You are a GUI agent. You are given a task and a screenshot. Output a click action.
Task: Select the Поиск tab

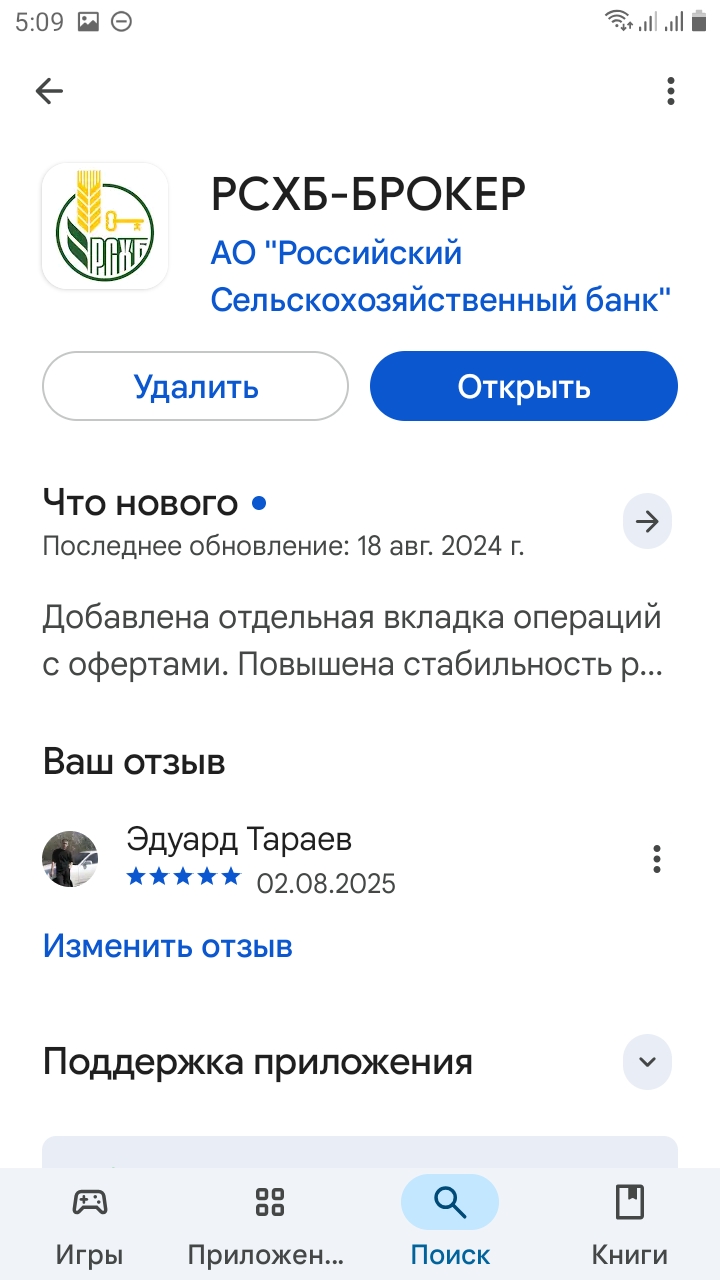point(450,1224)
